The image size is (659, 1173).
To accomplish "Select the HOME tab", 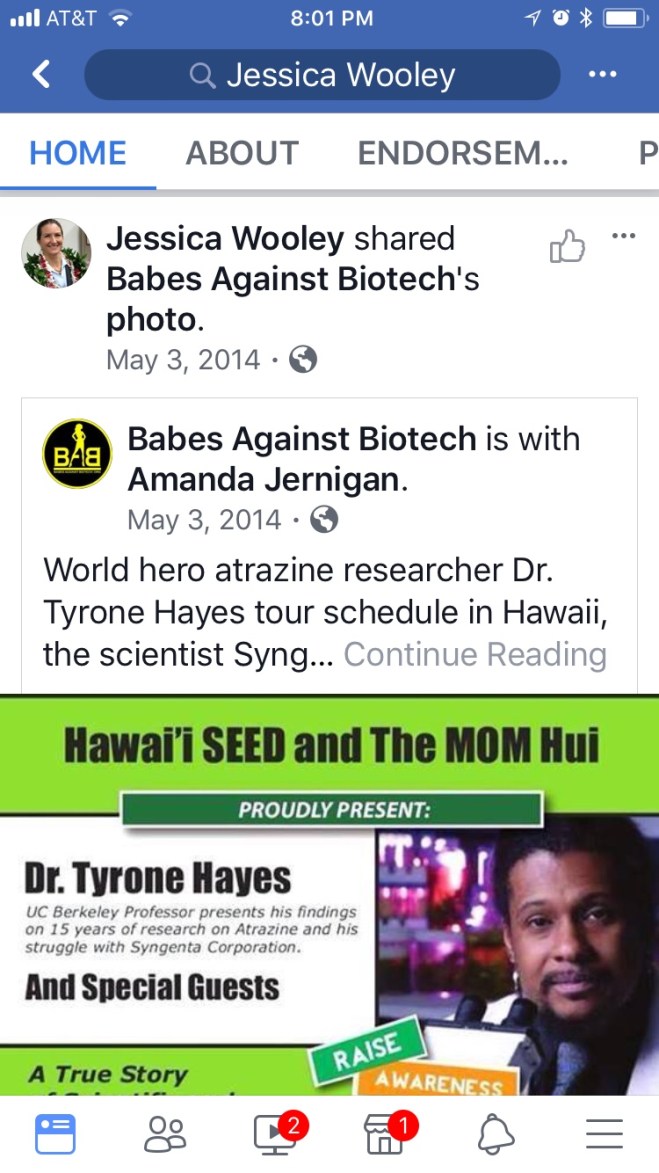I will (x=78, y=153).
